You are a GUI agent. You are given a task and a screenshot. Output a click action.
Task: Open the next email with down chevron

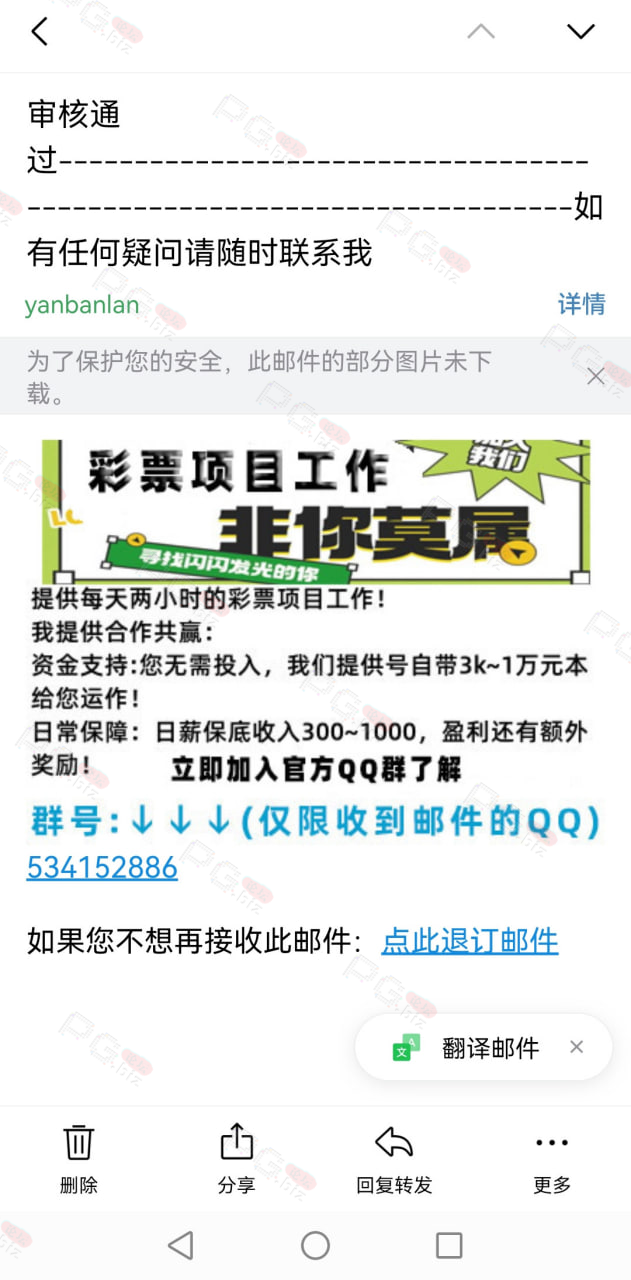pyautogui.click(x=581, y=32)
